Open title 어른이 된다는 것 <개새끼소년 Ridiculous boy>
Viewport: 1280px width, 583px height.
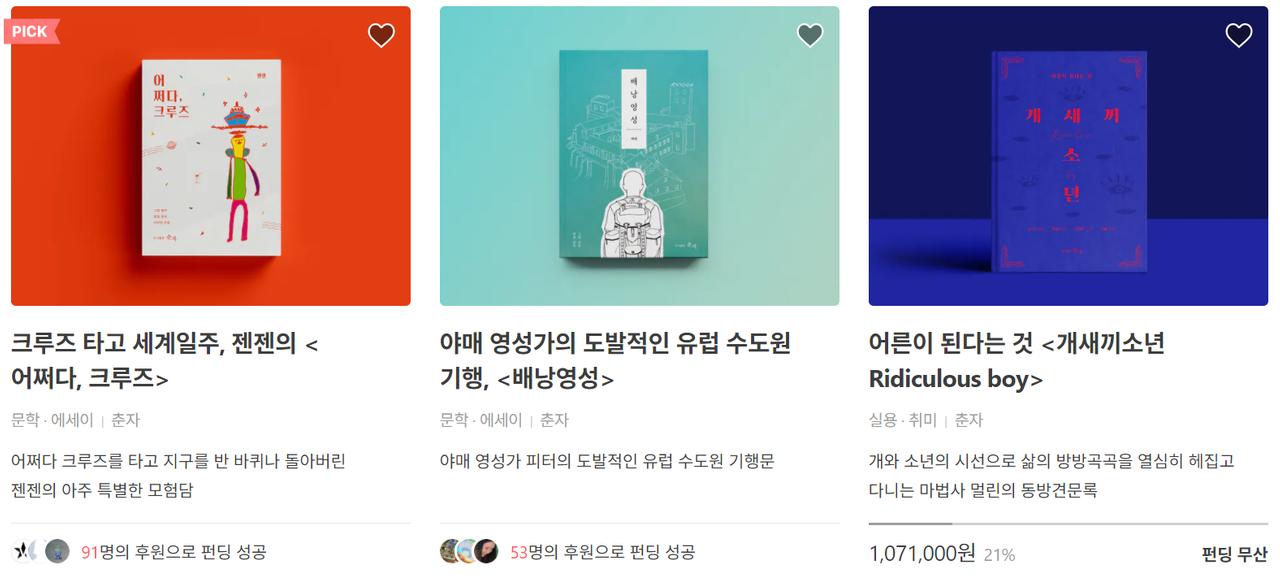[1016, 361]
